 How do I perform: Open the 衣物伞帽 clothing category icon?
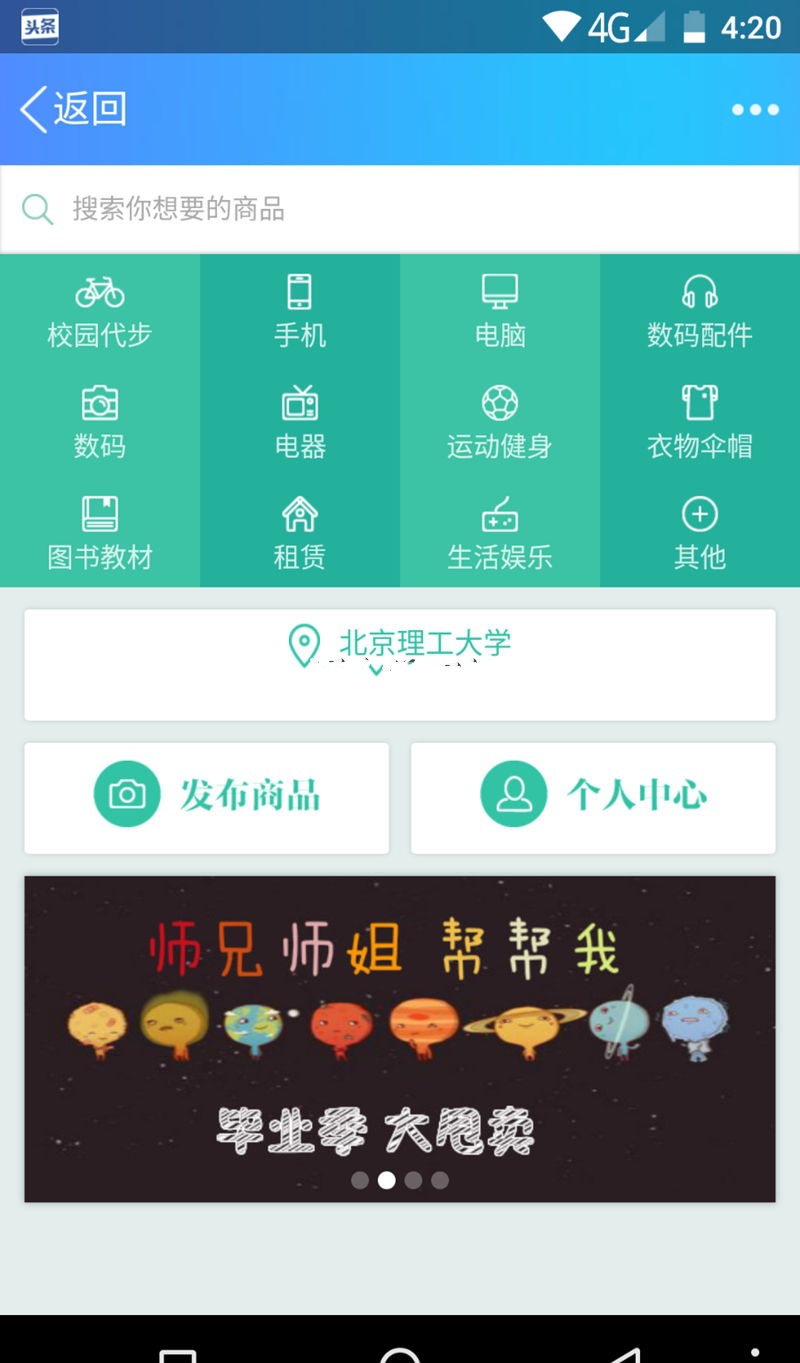[699, 402]
